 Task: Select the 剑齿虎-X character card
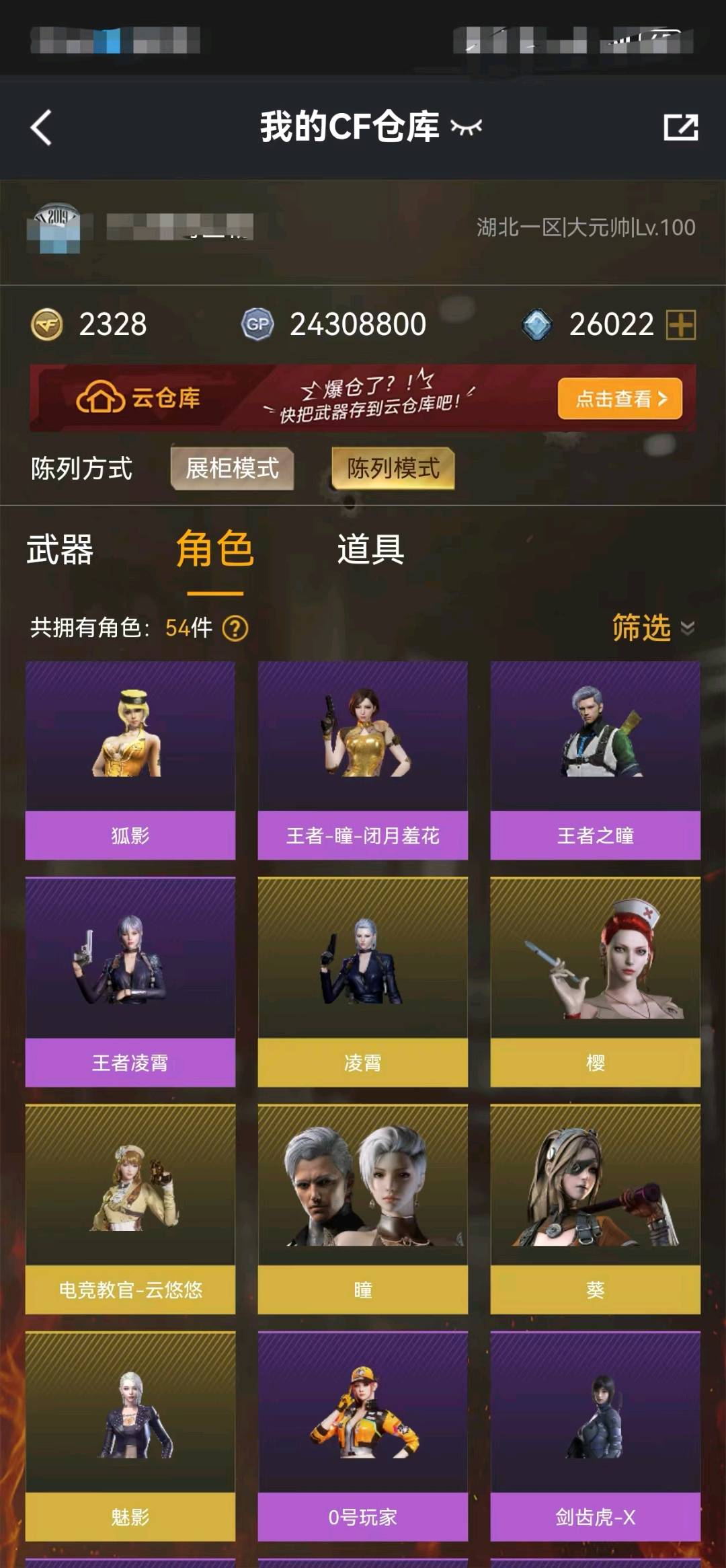[x=595, y=1436]
